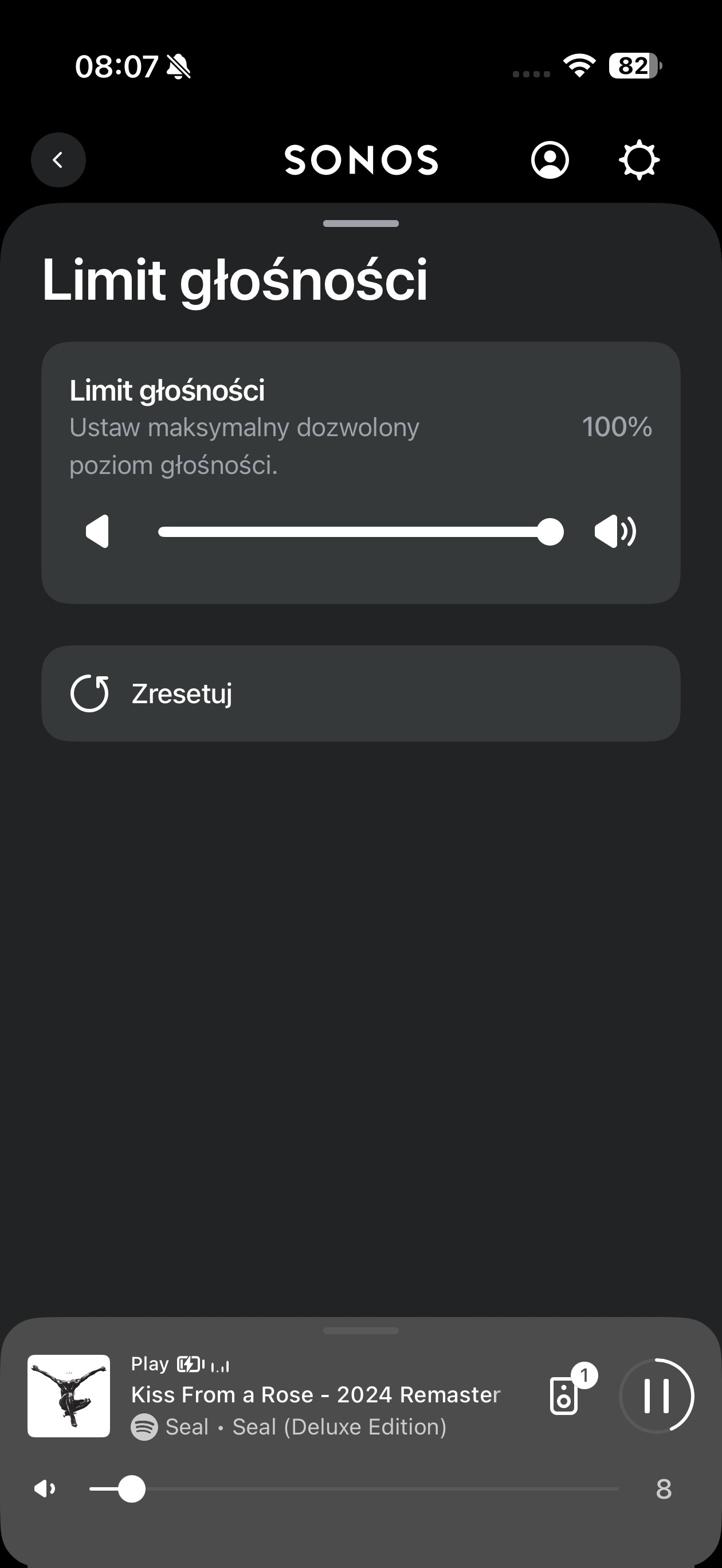Tap the loud speaker icon under Limit głośności

615,531
